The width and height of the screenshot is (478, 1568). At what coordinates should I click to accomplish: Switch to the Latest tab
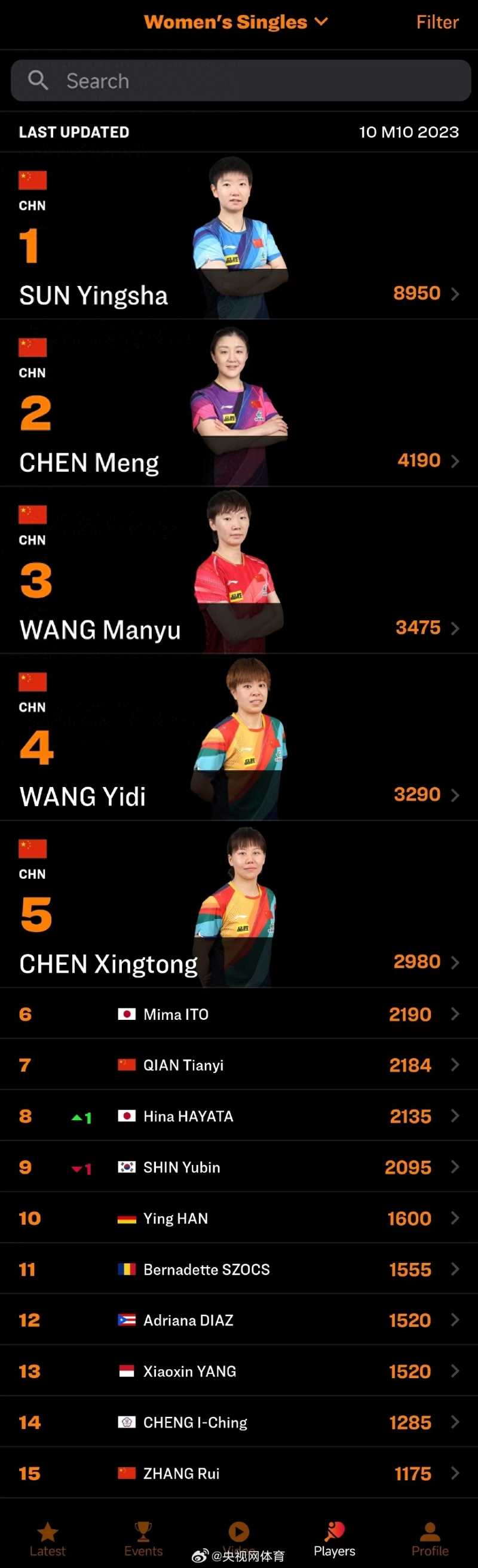pos(47,1539)
